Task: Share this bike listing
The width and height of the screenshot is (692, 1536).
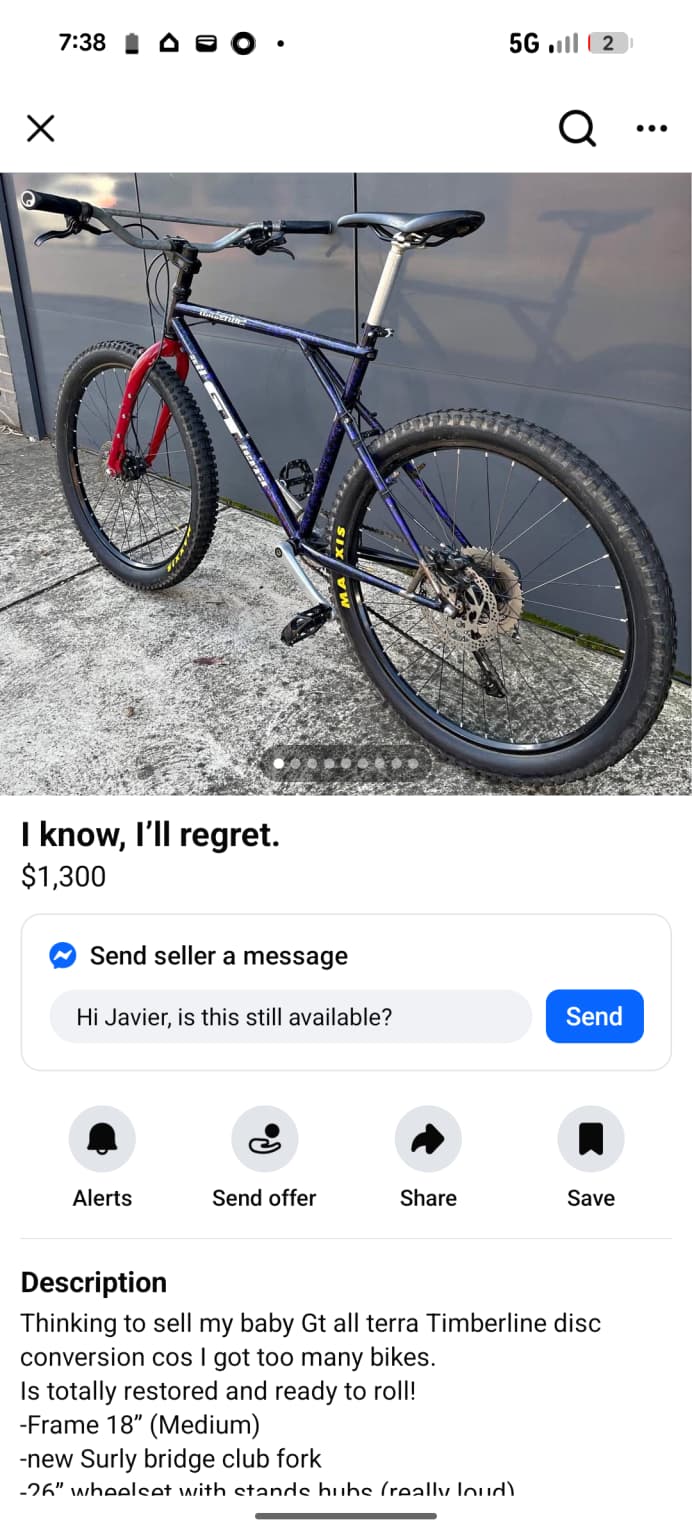Action: click(x=428, y=1139)
